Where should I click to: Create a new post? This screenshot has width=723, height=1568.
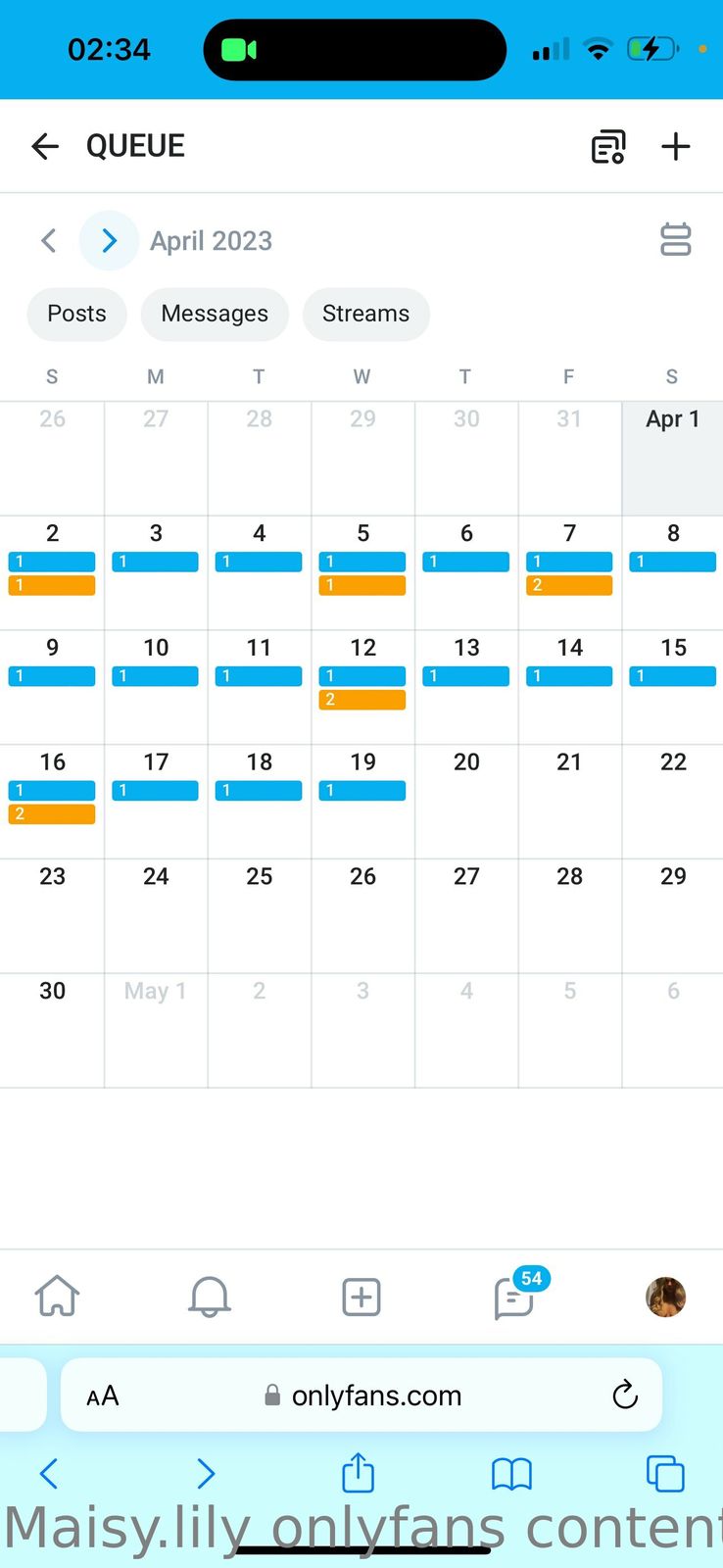pos(361,1297)
